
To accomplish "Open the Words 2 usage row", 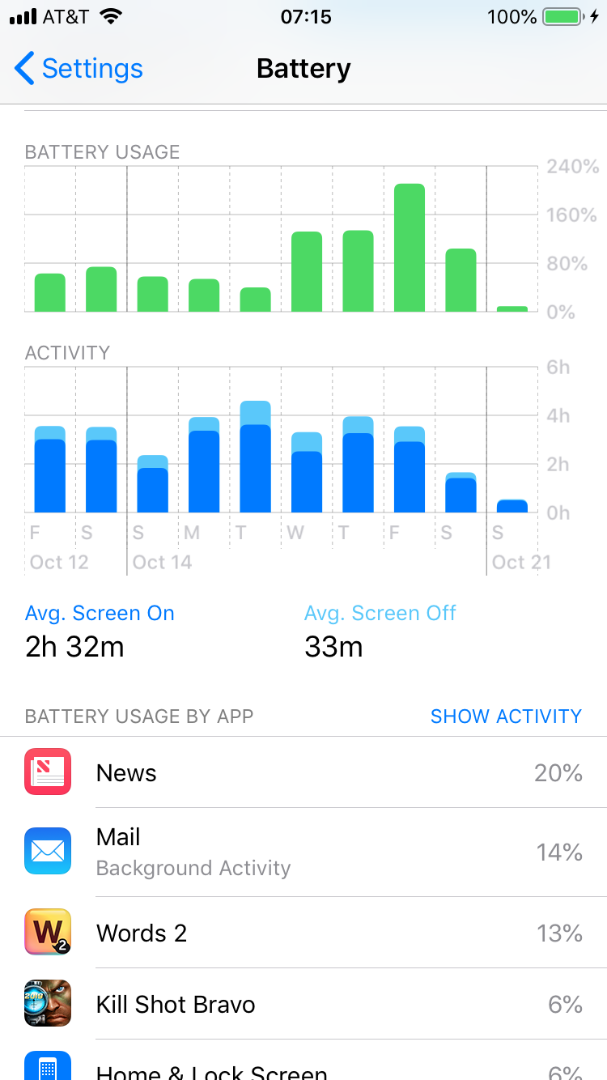I will click(x=303, y=933).
